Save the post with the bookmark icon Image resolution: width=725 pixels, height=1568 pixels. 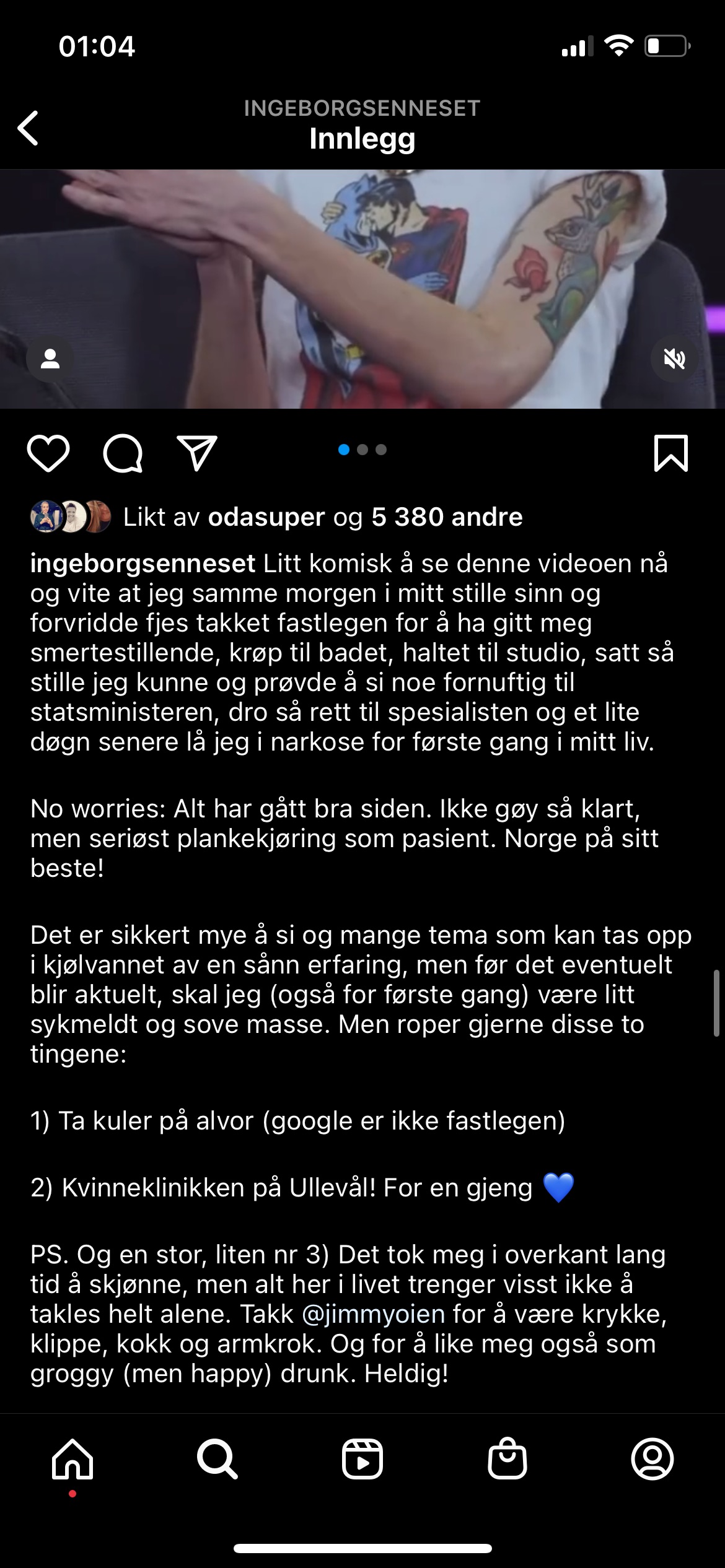pos(671,453)
